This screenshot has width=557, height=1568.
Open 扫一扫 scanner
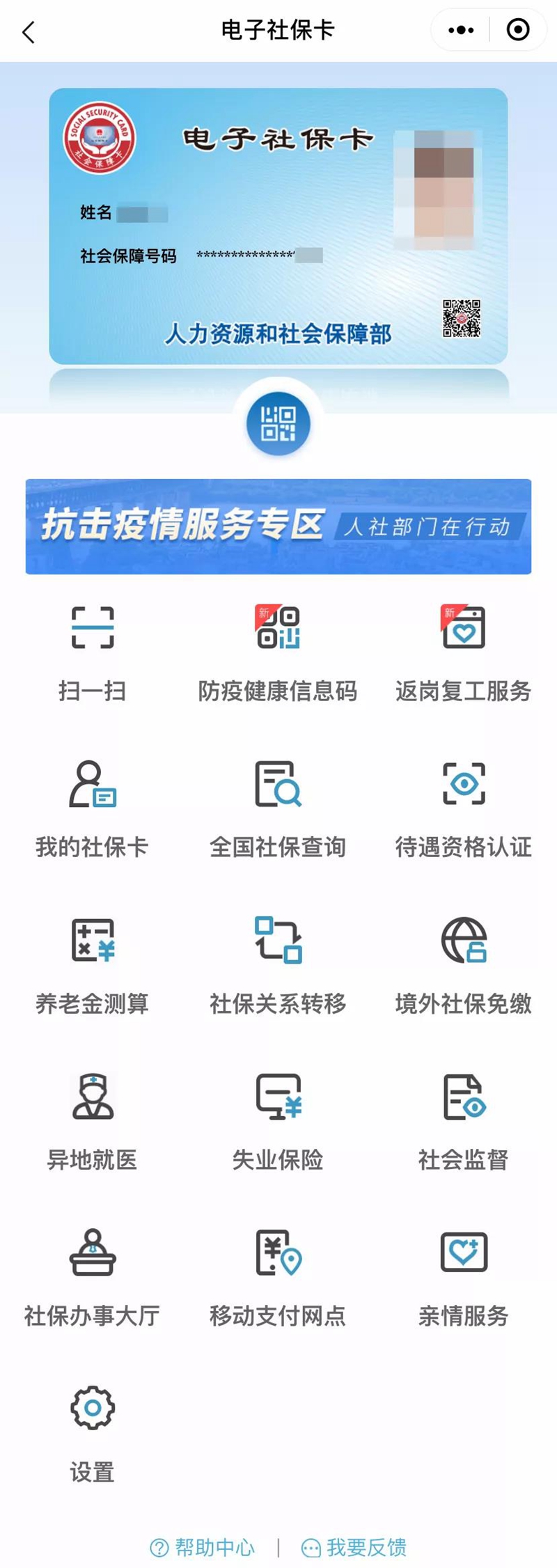(93, 651)
